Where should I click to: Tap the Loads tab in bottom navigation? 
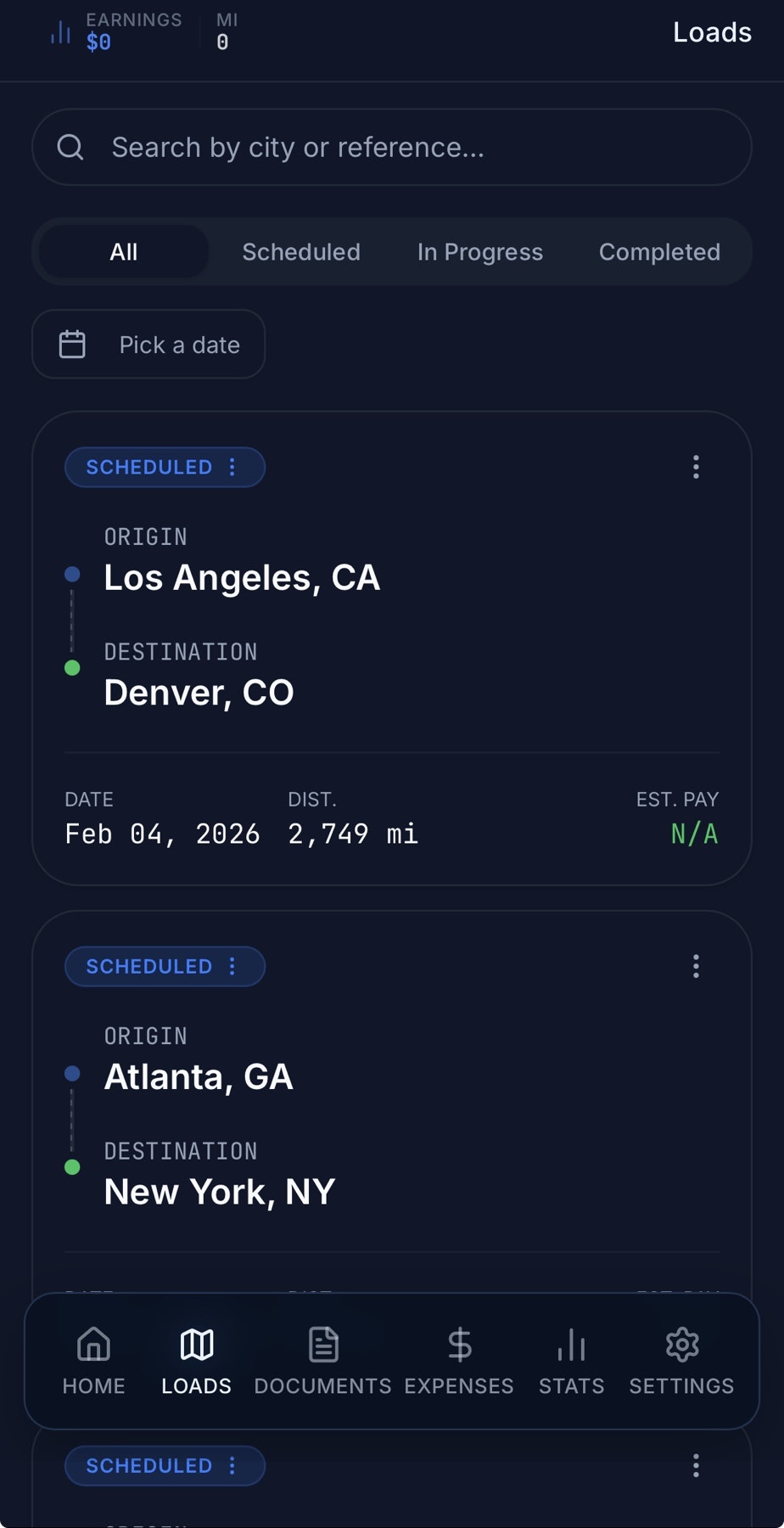[x=196, y=1361]
